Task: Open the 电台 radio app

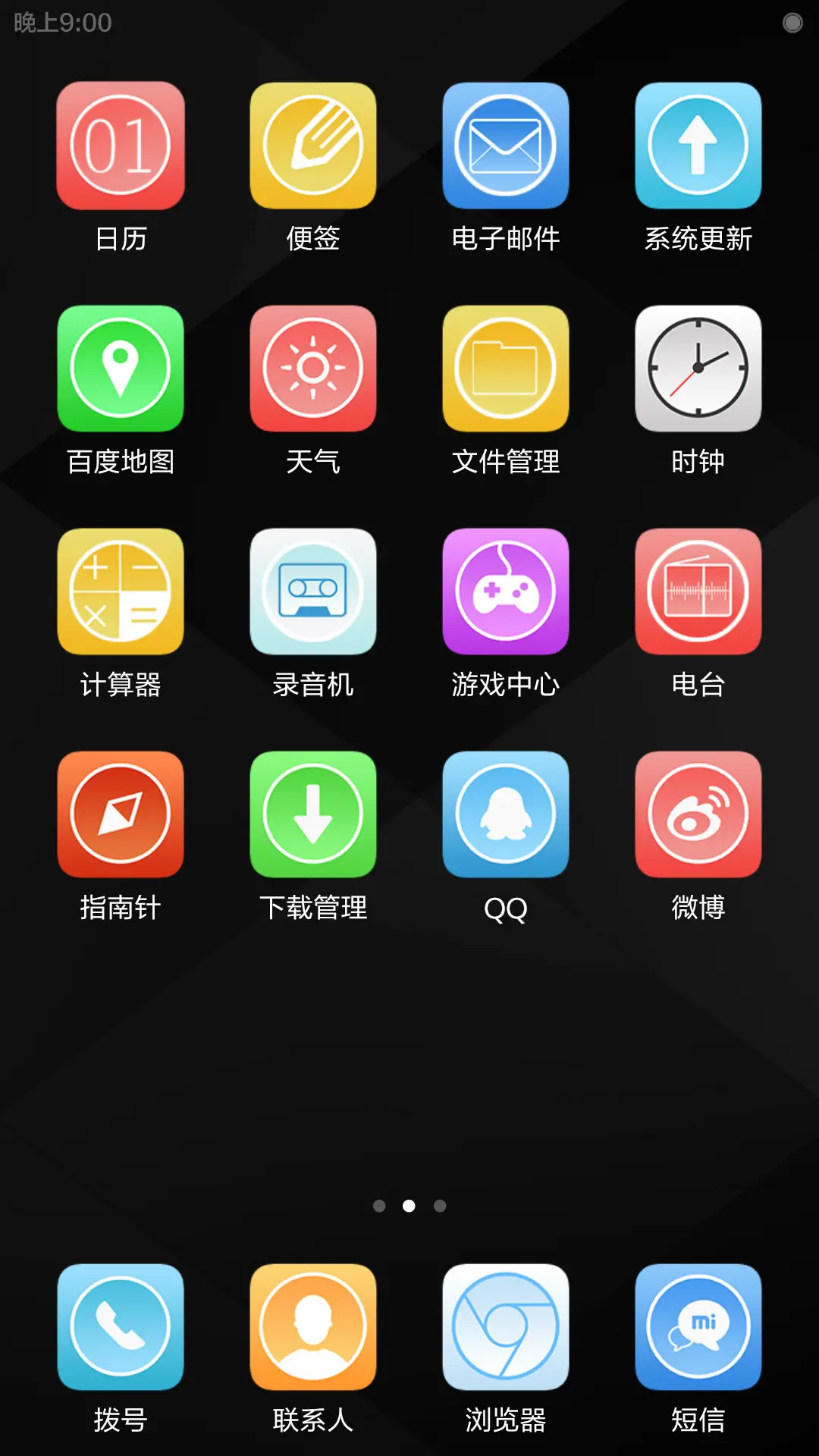Action: [698, 592]
